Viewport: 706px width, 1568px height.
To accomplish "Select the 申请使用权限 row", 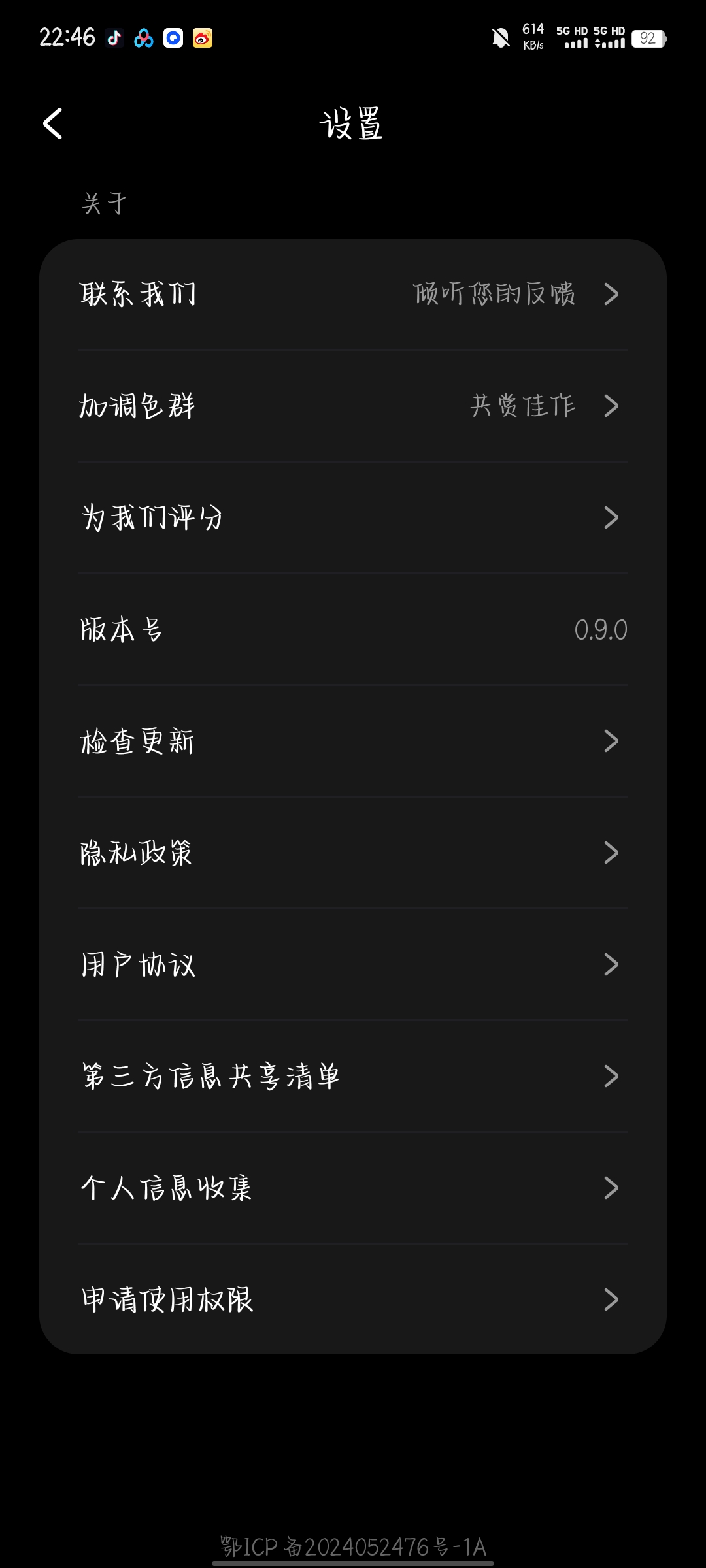I will point(353,1300).
